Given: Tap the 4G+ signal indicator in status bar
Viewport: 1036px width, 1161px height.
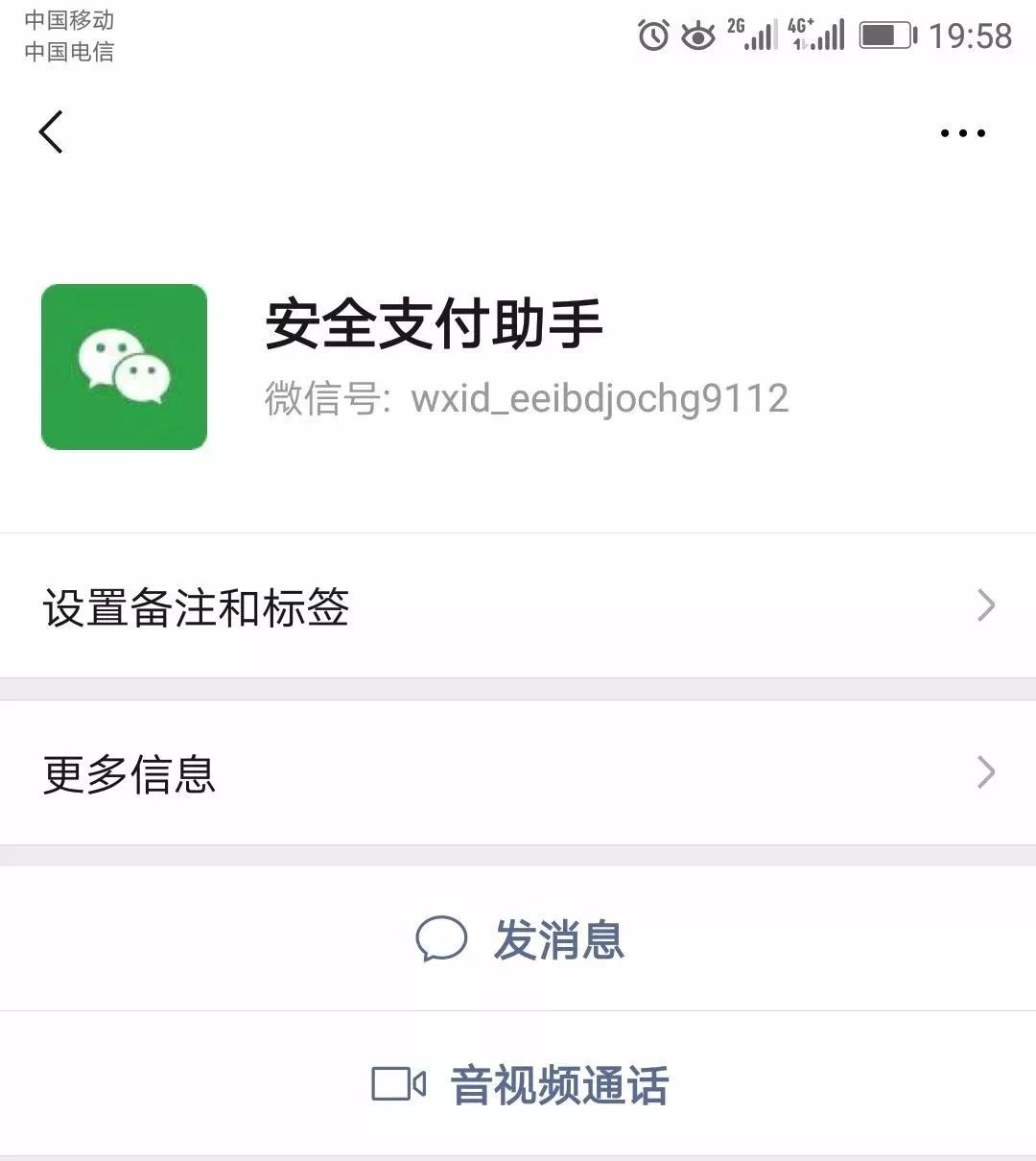Looking at the screenshot, I should [815, 35].
